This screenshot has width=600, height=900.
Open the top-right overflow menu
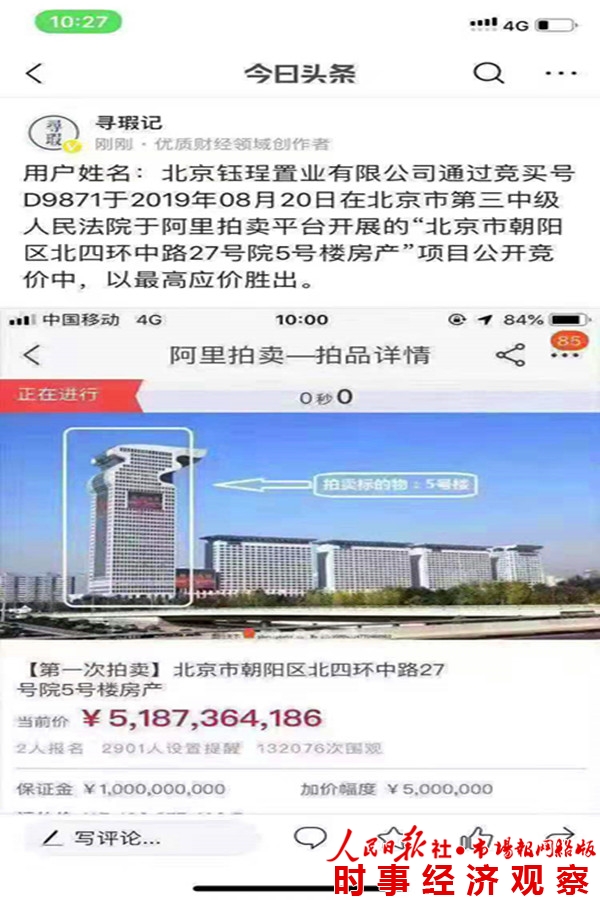point(561,73)
